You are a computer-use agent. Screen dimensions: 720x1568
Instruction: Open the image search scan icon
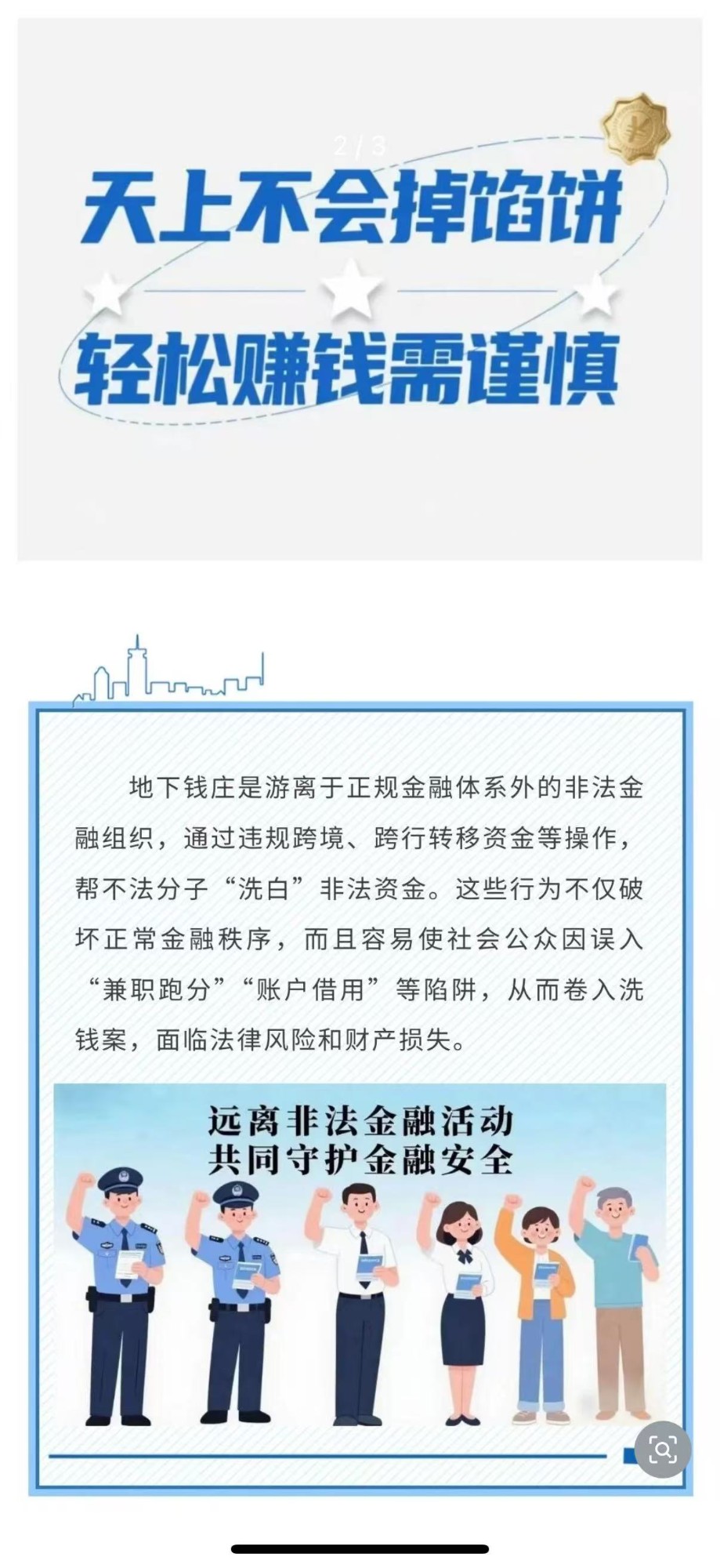tap(663, 1449)
